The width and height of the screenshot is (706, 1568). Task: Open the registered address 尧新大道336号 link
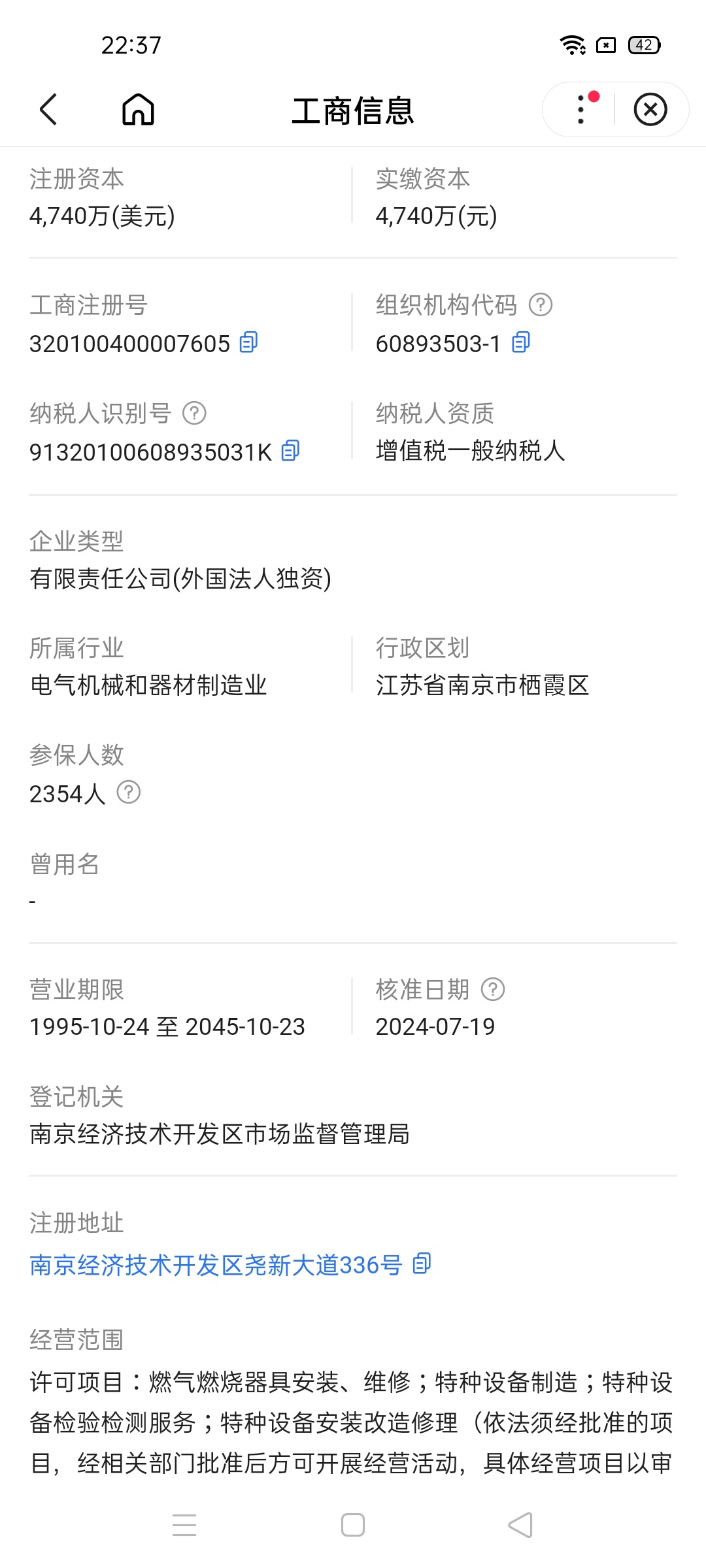click(216, 1266)
